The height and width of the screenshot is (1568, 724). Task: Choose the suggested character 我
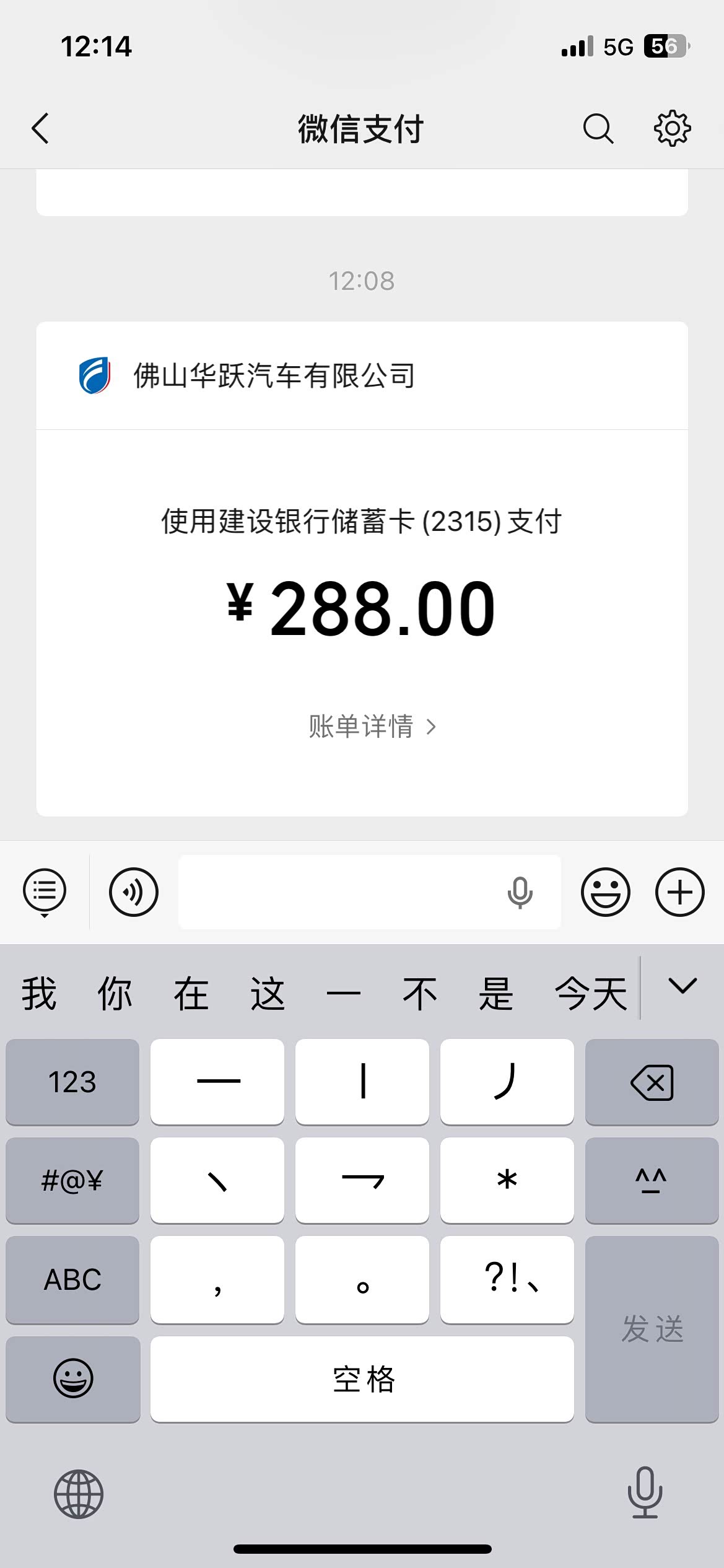pyautogui.click(x=39, y=994)
